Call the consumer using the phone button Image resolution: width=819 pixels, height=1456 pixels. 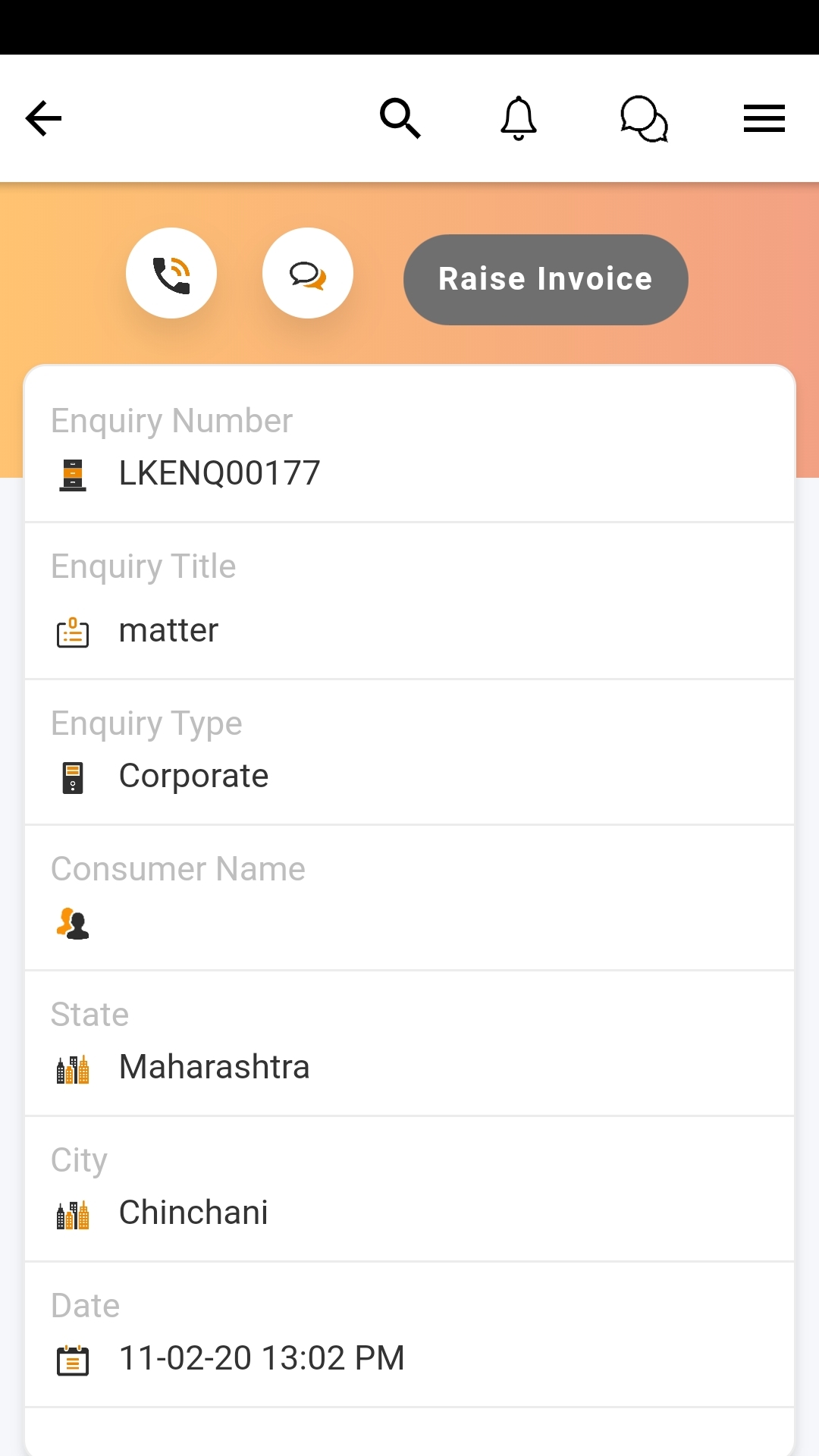pos(171,273)
